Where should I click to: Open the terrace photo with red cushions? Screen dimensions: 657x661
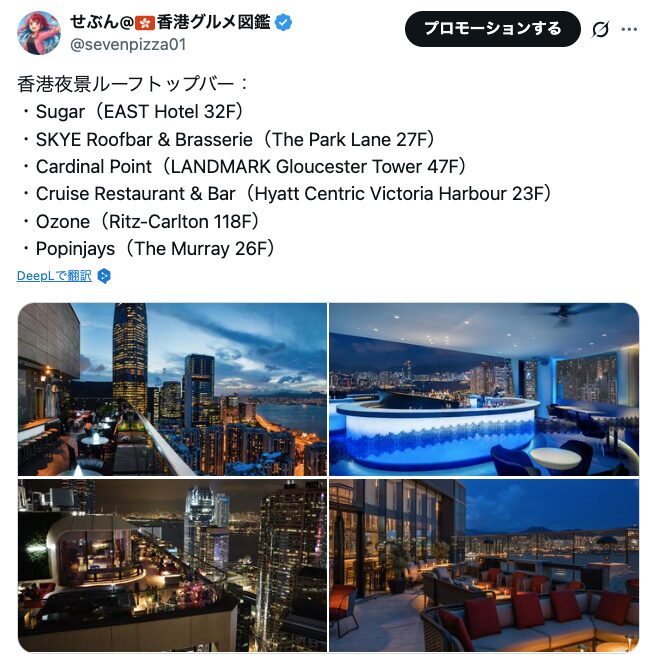click(484, 565)
